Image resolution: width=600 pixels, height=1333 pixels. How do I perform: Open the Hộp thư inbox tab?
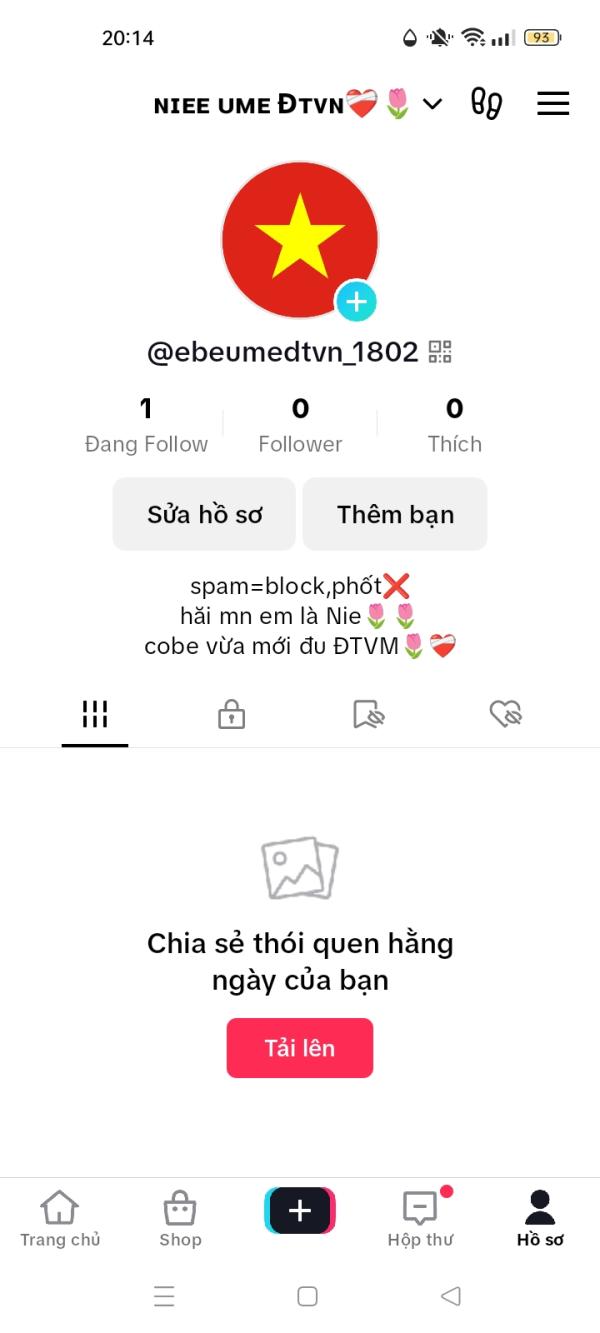click(x=420, y=1219)
